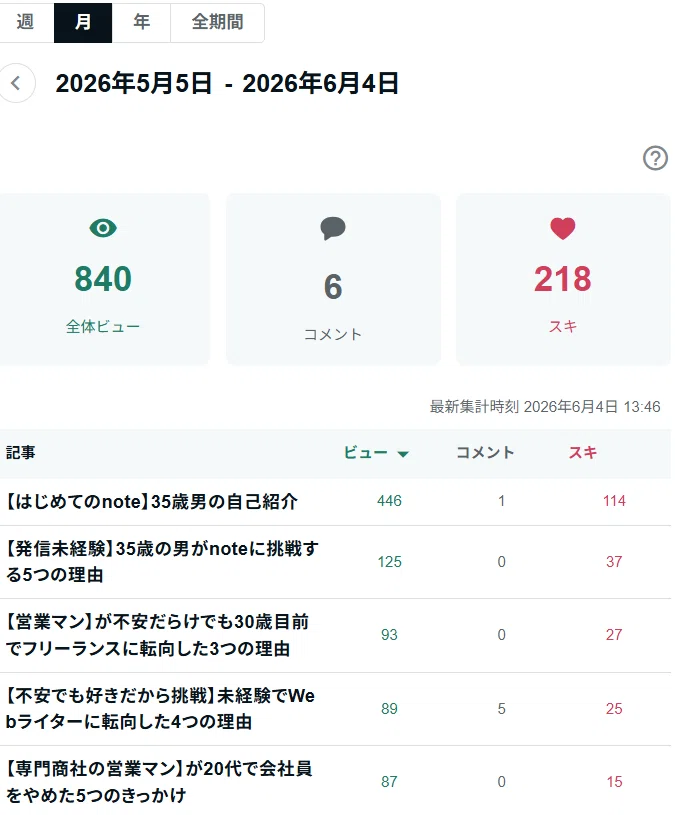Viewport: 675px width, 815px height.
Task: Select the 月 tab
Action: pos(83,23)
